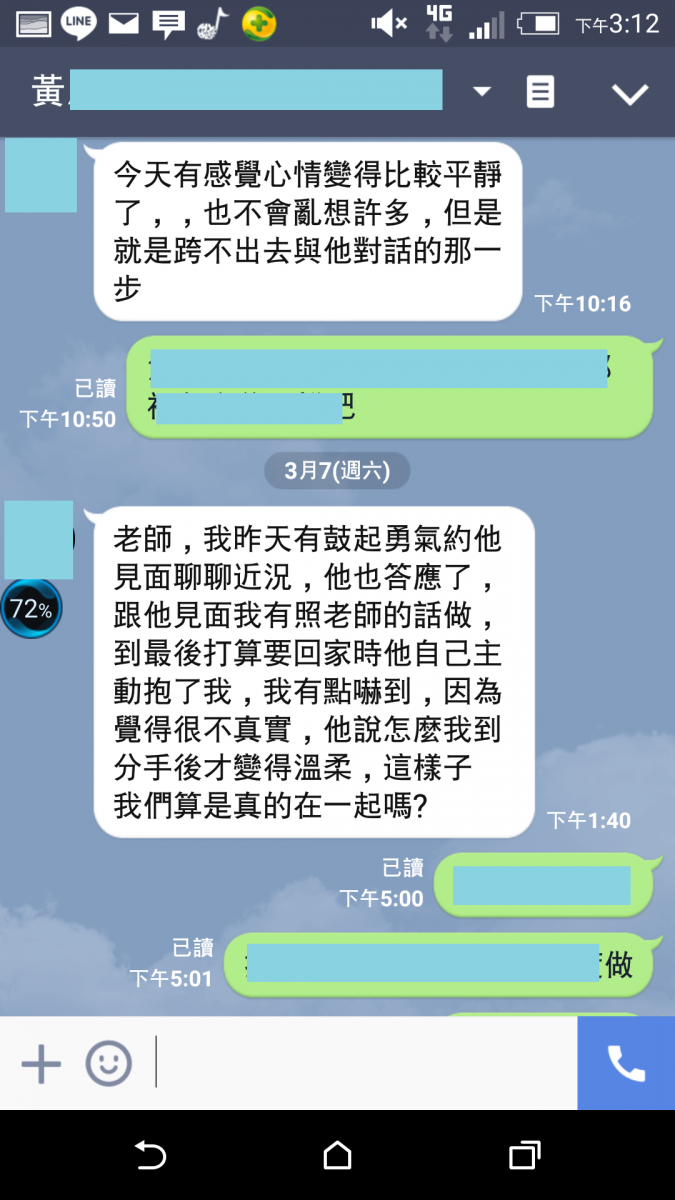Open the plus attachment menu
Viewport: 675px width, 1200px height.
pyautogui.click(x=41, y=1064)
